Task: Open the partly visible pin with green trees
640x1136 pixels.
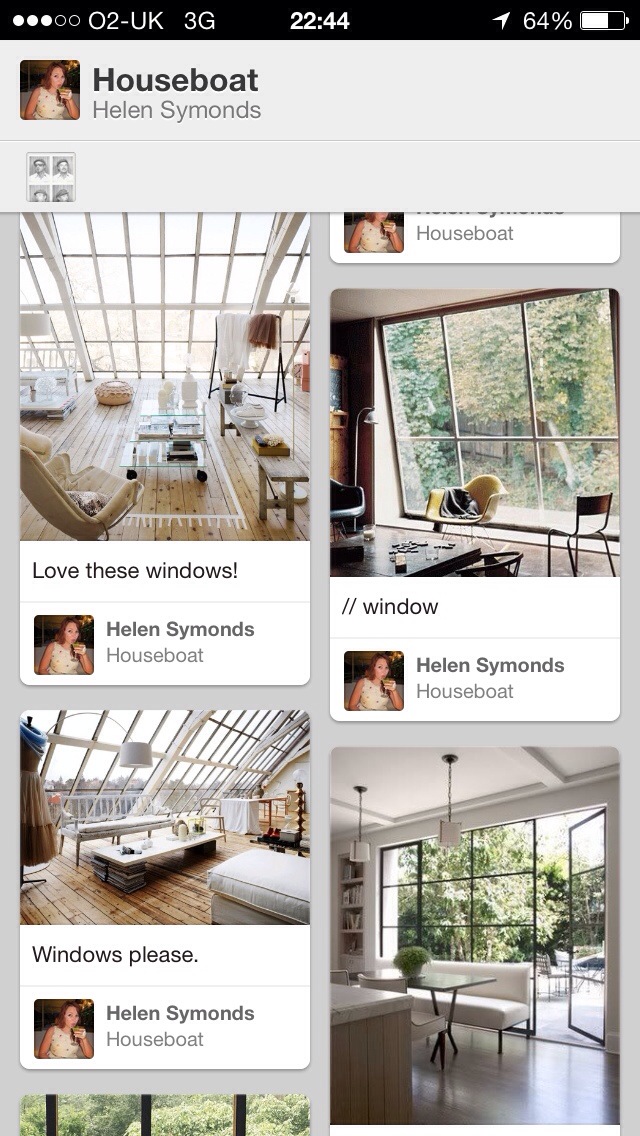Action: coord(165,1116)
